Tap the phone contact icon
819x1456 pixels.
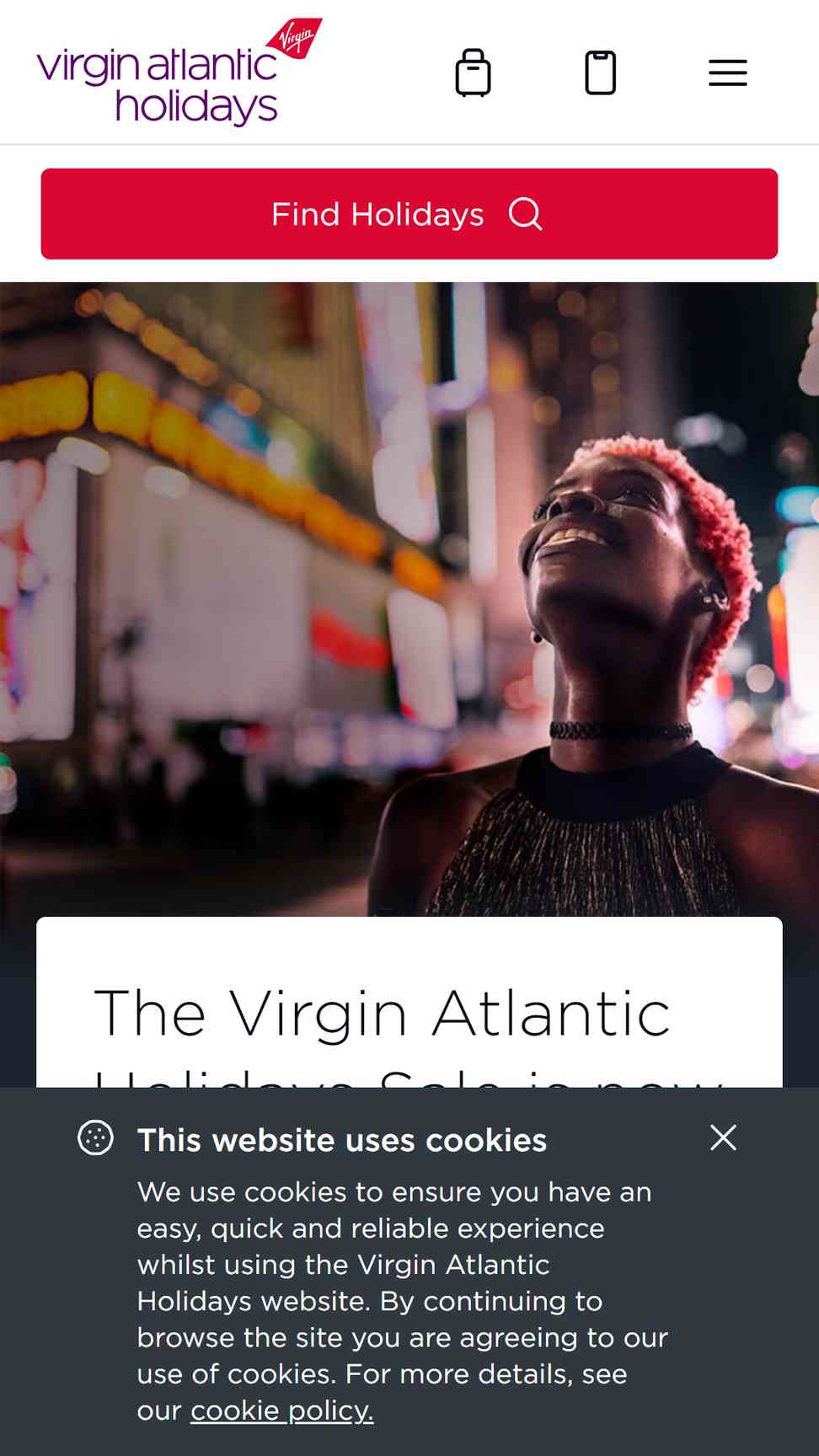[601, 72]
